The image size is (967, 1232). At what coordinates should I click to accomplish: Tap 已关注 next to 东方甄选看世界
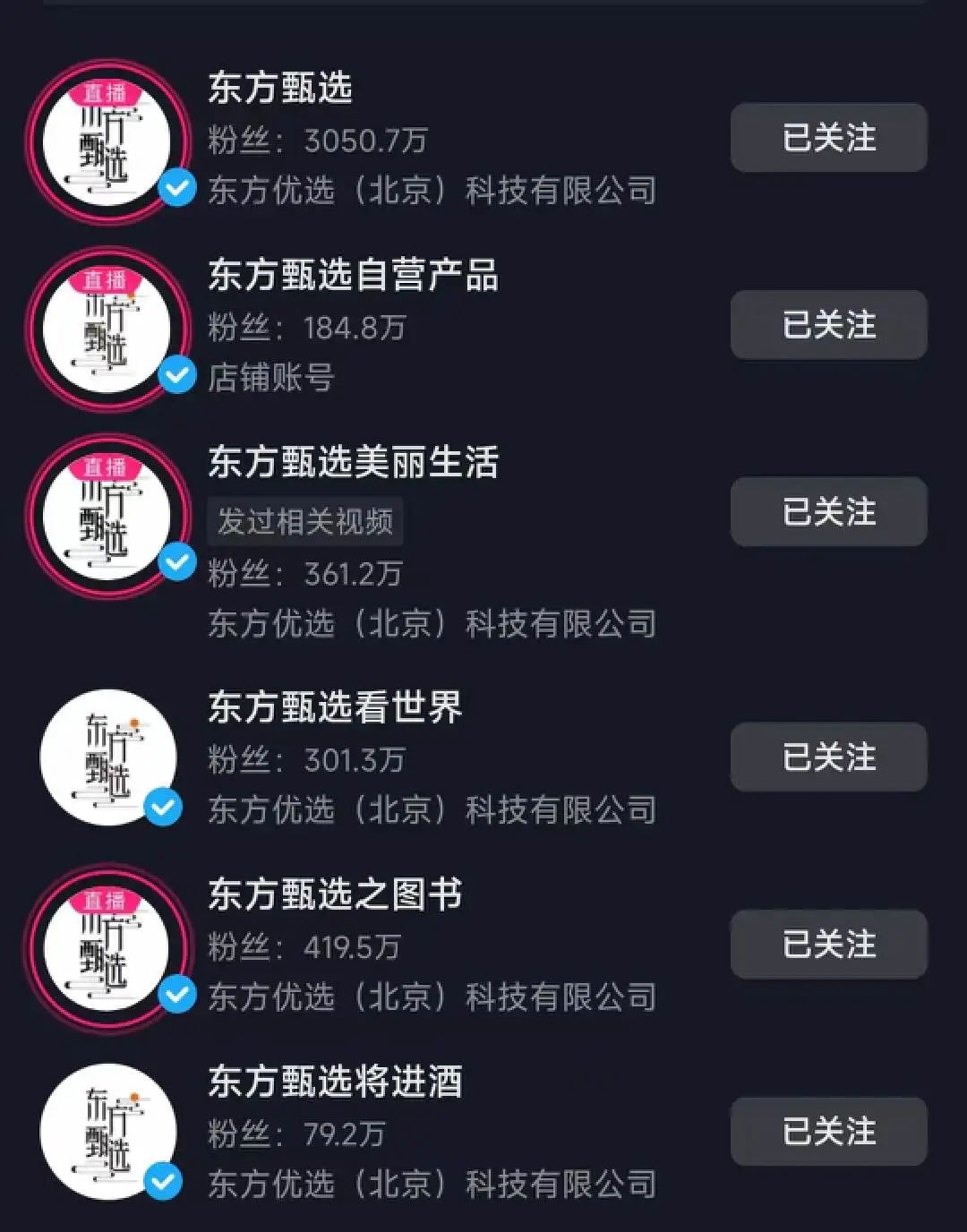[828, 757]
